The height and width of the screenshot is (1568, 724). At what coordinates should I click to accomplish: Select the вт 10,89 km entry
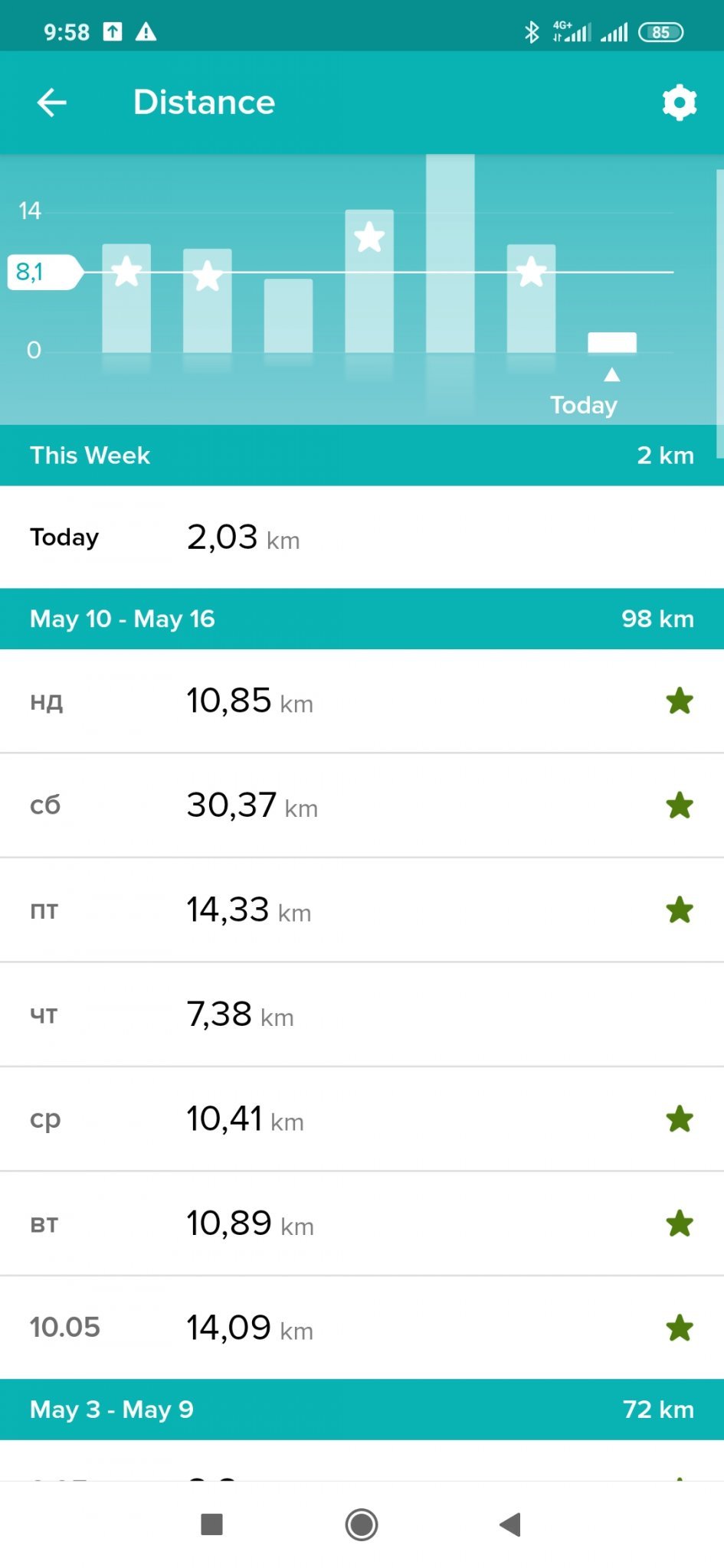point(362,1223)
